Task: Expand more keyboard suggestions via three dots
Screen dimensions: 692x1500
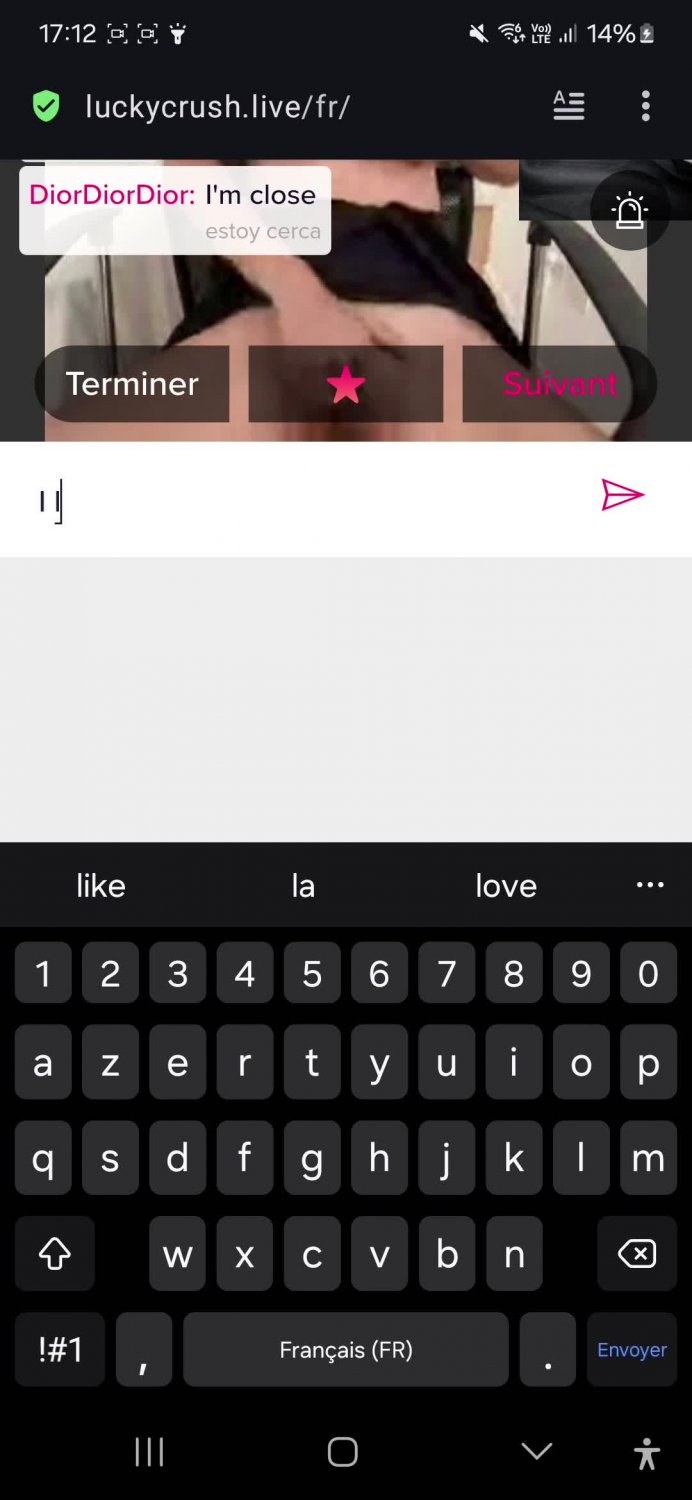Action: pos(650,885)
